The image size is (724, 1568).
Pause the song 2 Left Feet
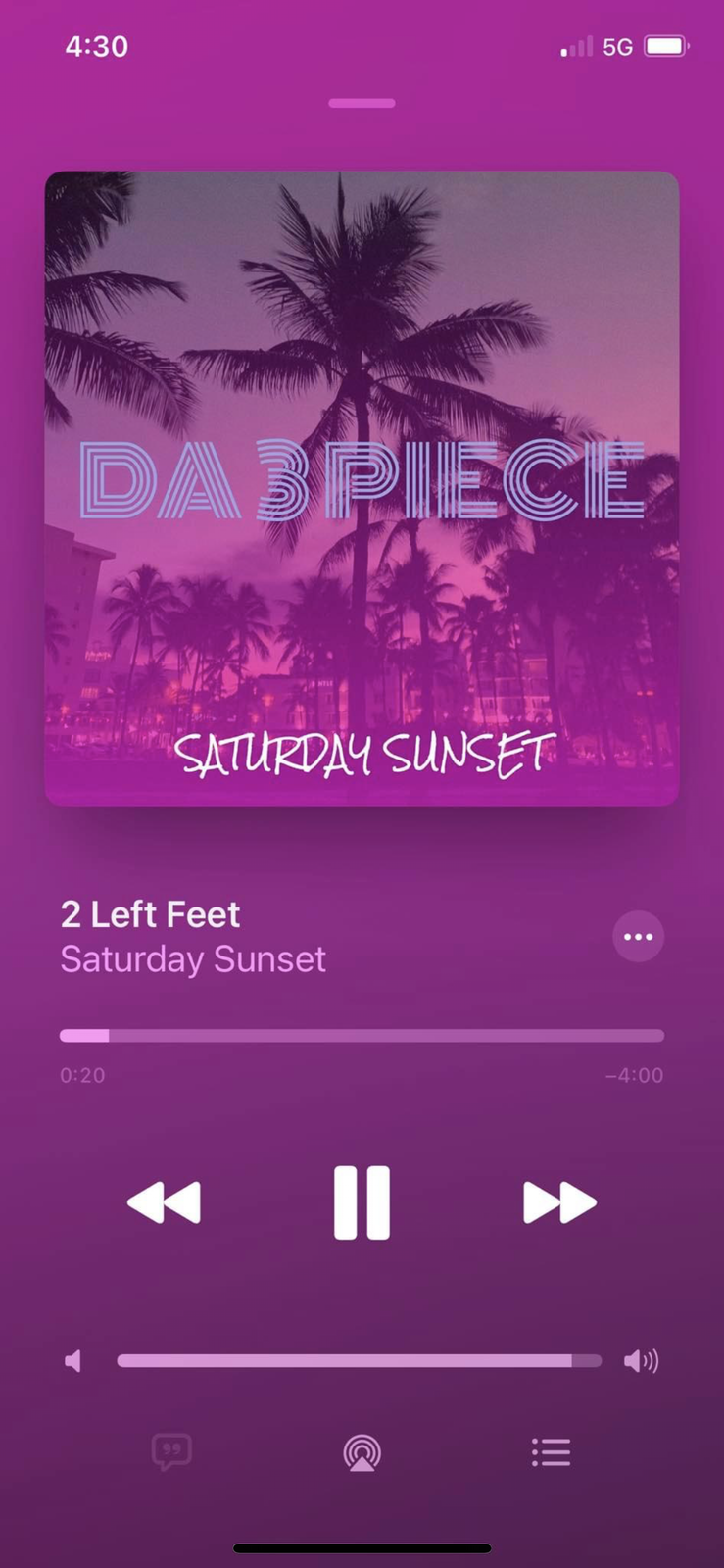click(362, 1202)
